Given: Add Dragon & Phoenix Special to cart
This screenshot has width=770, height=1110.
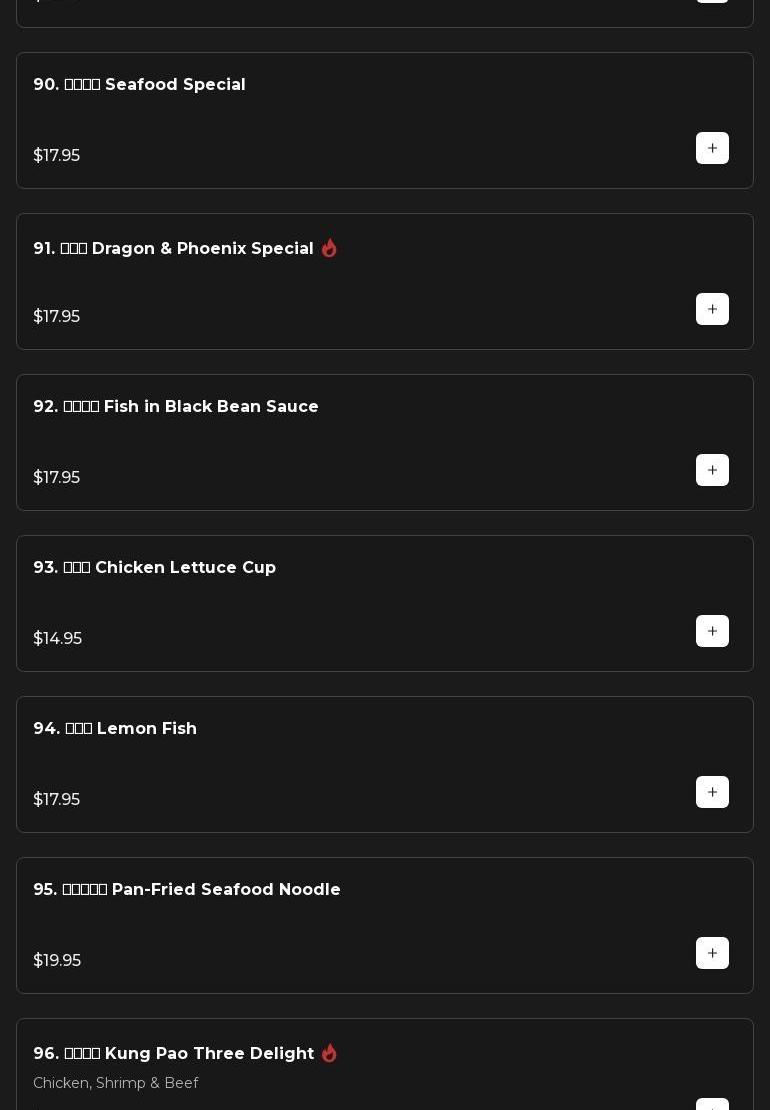Looking at the screenshot, I should click(x=712, y=310).
